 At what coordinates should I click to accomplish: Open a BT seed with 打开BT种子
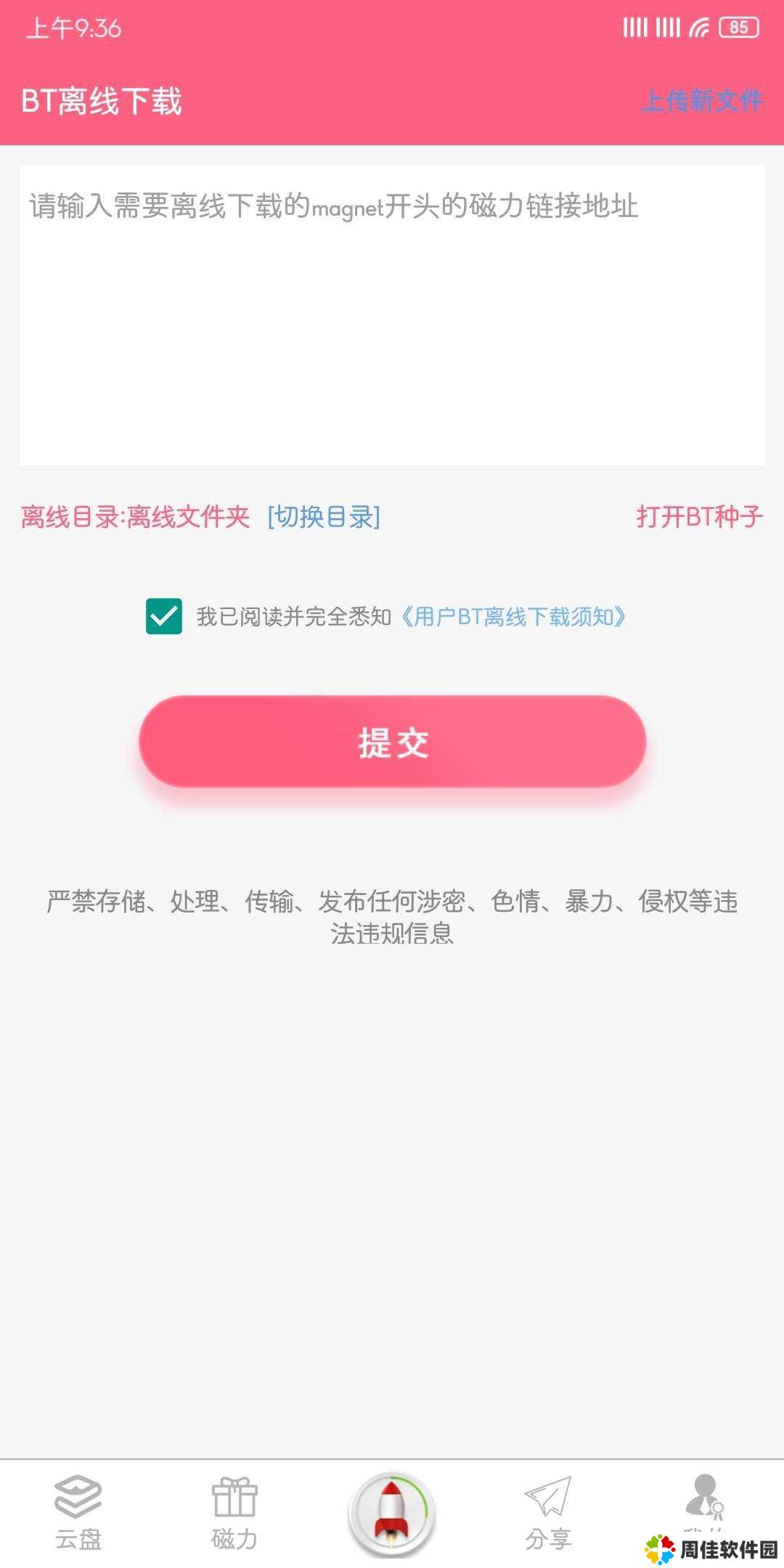click(x=699, y=517)
